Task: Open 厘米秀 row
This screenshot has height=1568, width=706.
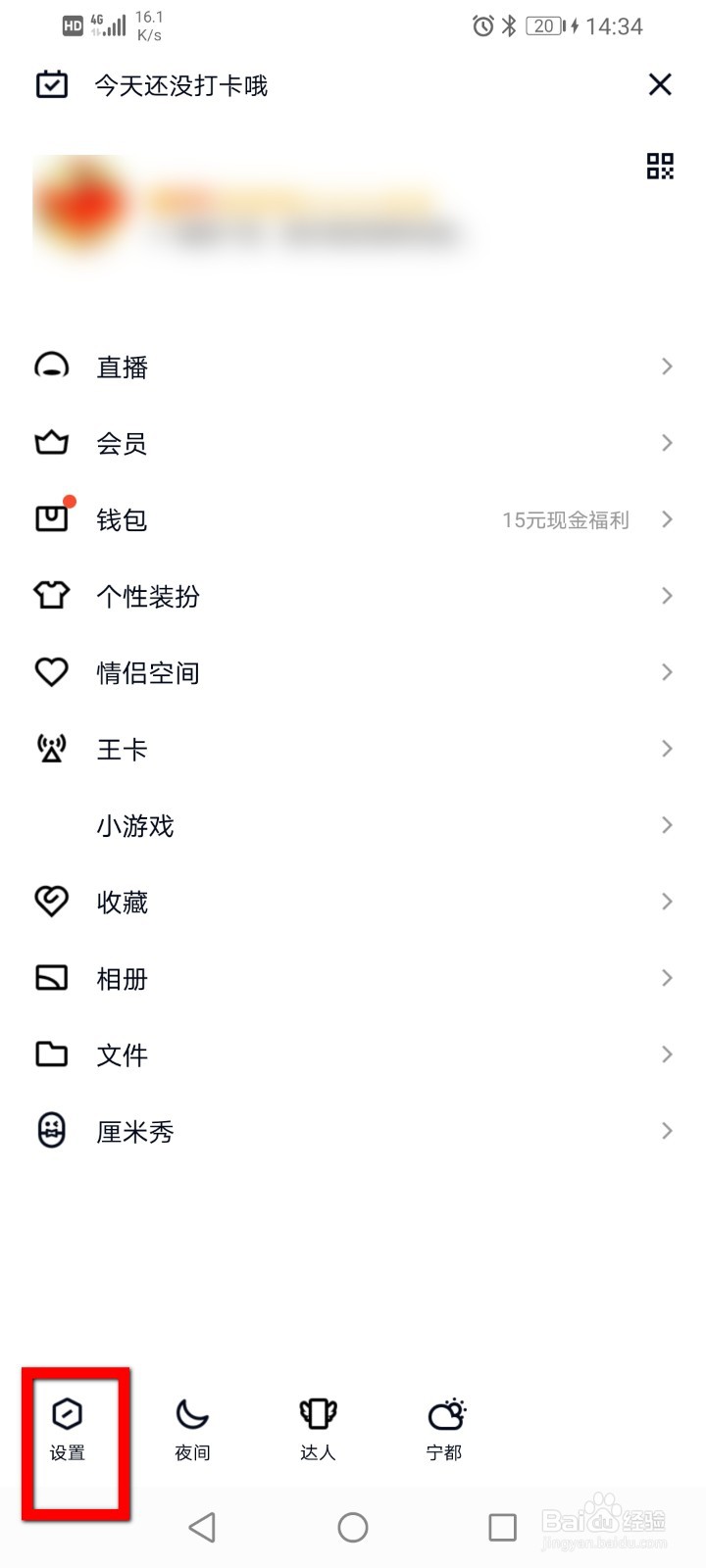Action: click(353, 1131)
